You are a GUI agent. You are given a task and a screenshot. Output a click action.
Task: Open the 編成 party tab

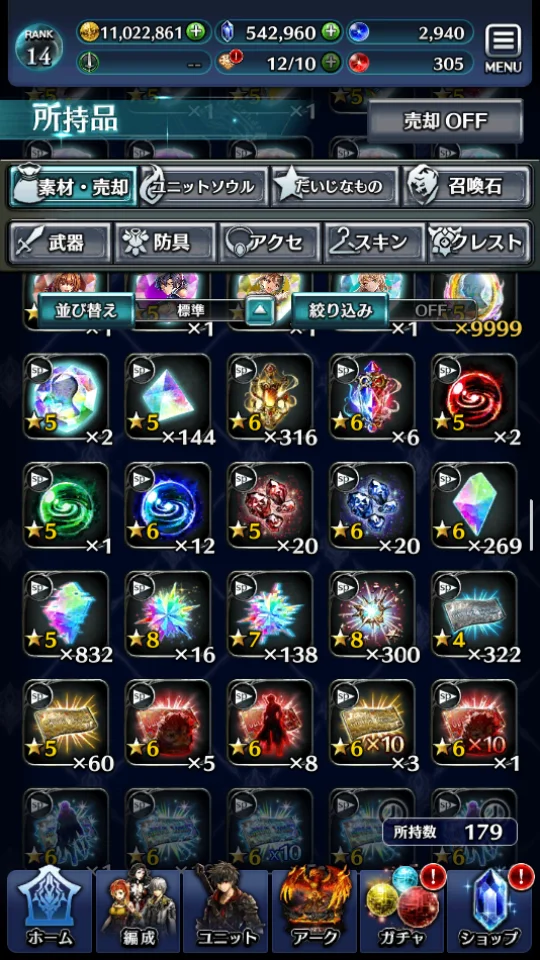[x=138, y=910]
